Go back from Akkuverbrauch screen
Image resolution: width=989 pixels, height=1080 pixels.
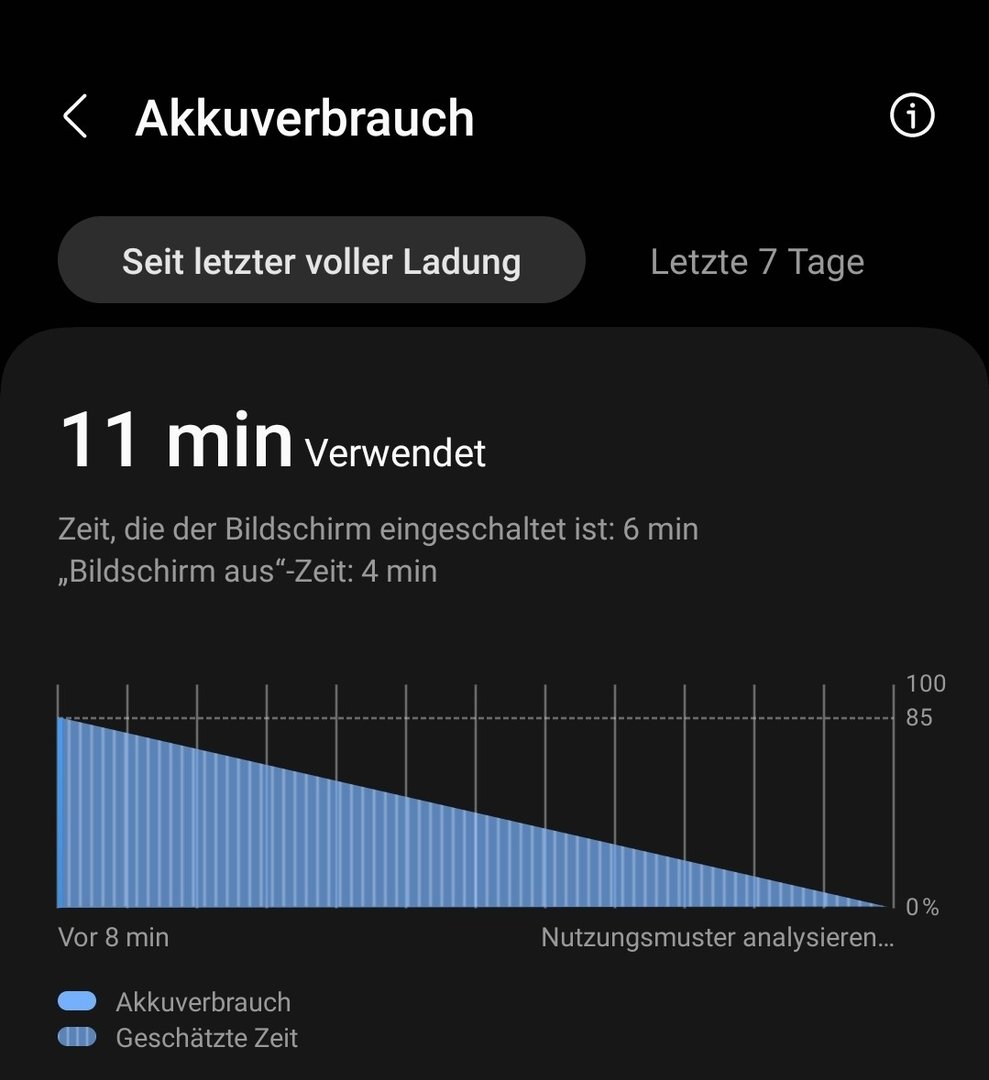tap(75, 117)
